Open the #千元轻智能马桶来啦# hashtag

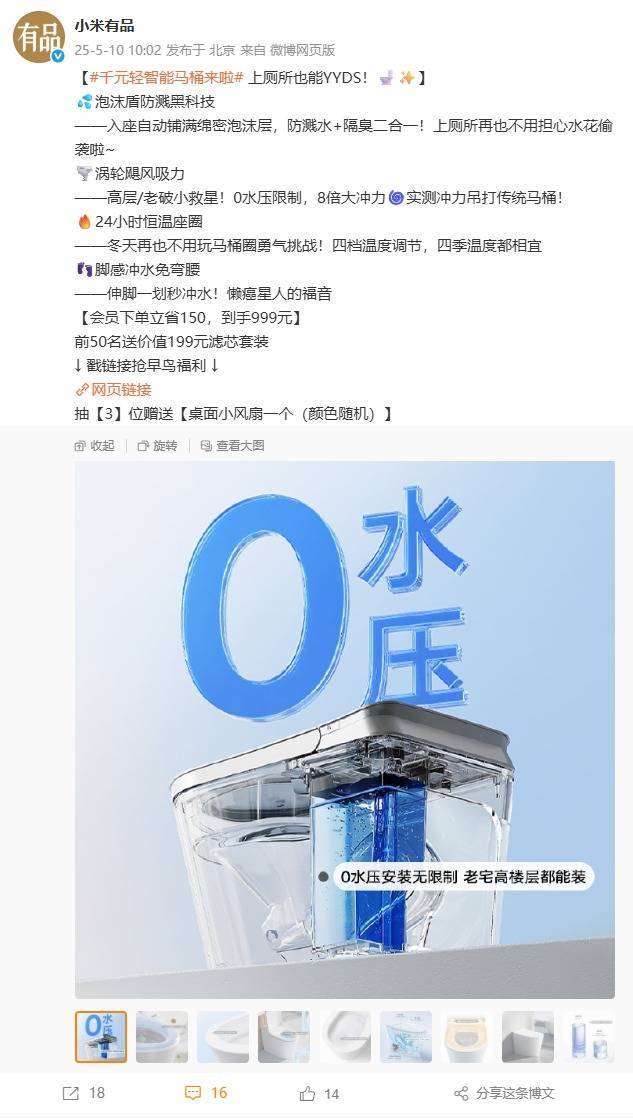pos(167,78)
